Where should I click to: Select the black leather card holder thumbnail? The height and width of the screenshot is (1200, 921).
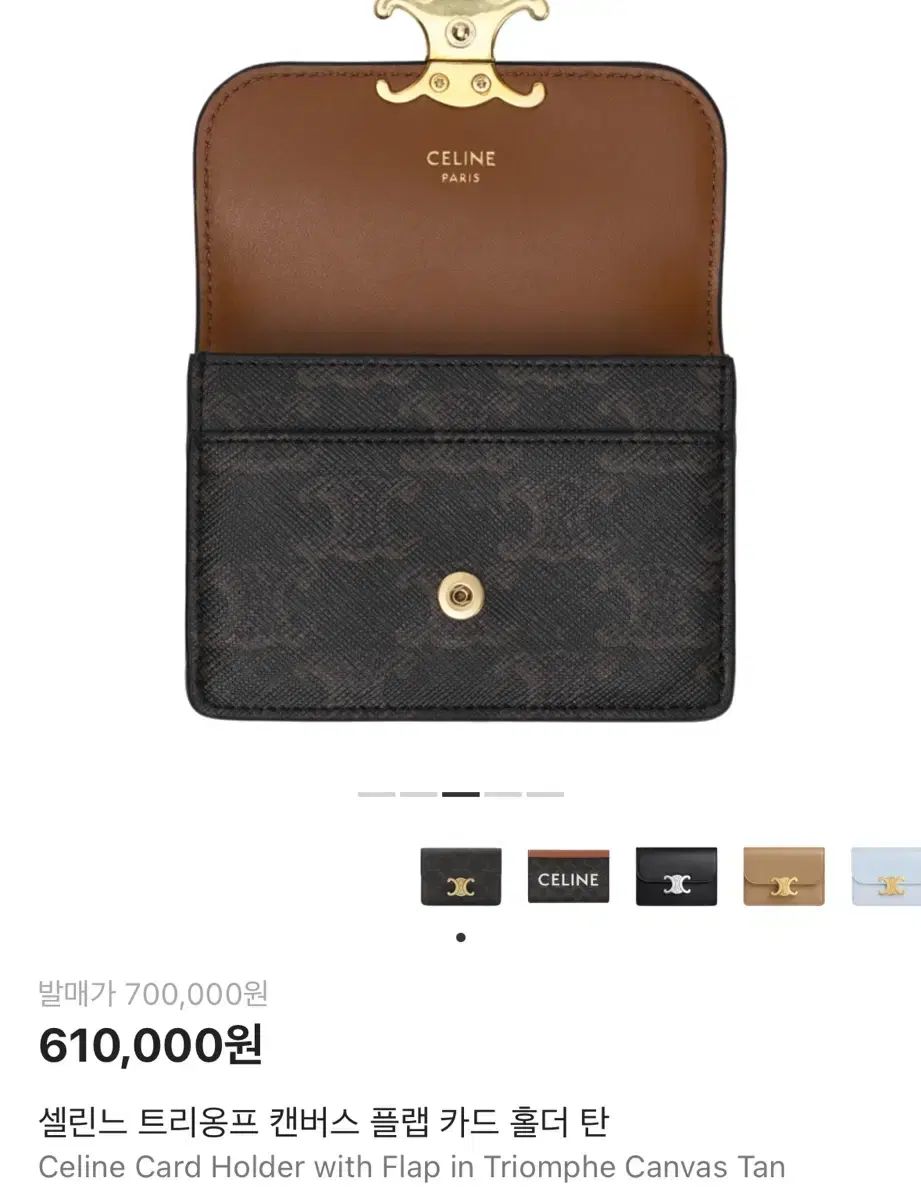coord(676,877)
